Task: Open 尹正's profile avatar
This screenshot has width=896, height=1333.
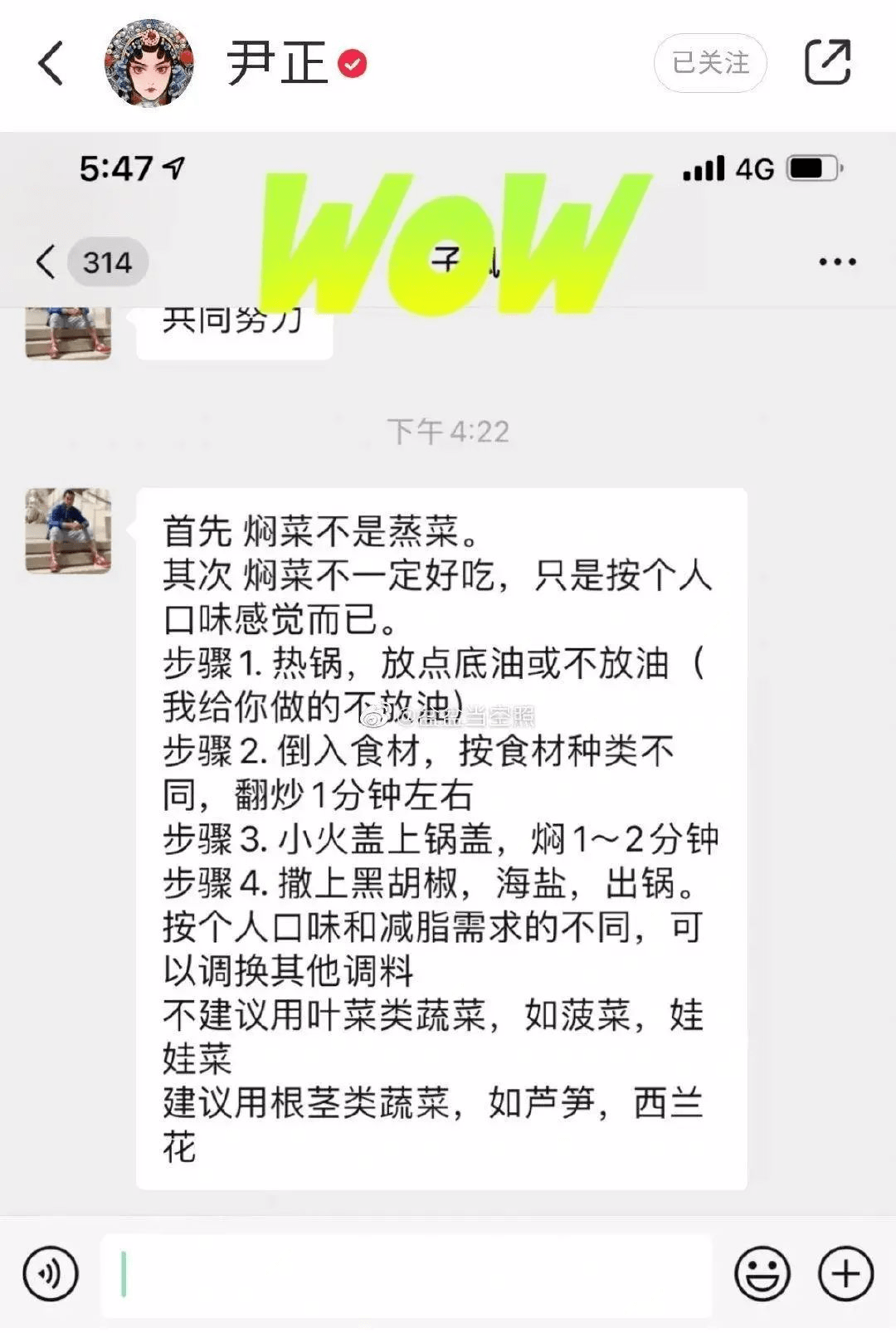Action: pos(149,63)
